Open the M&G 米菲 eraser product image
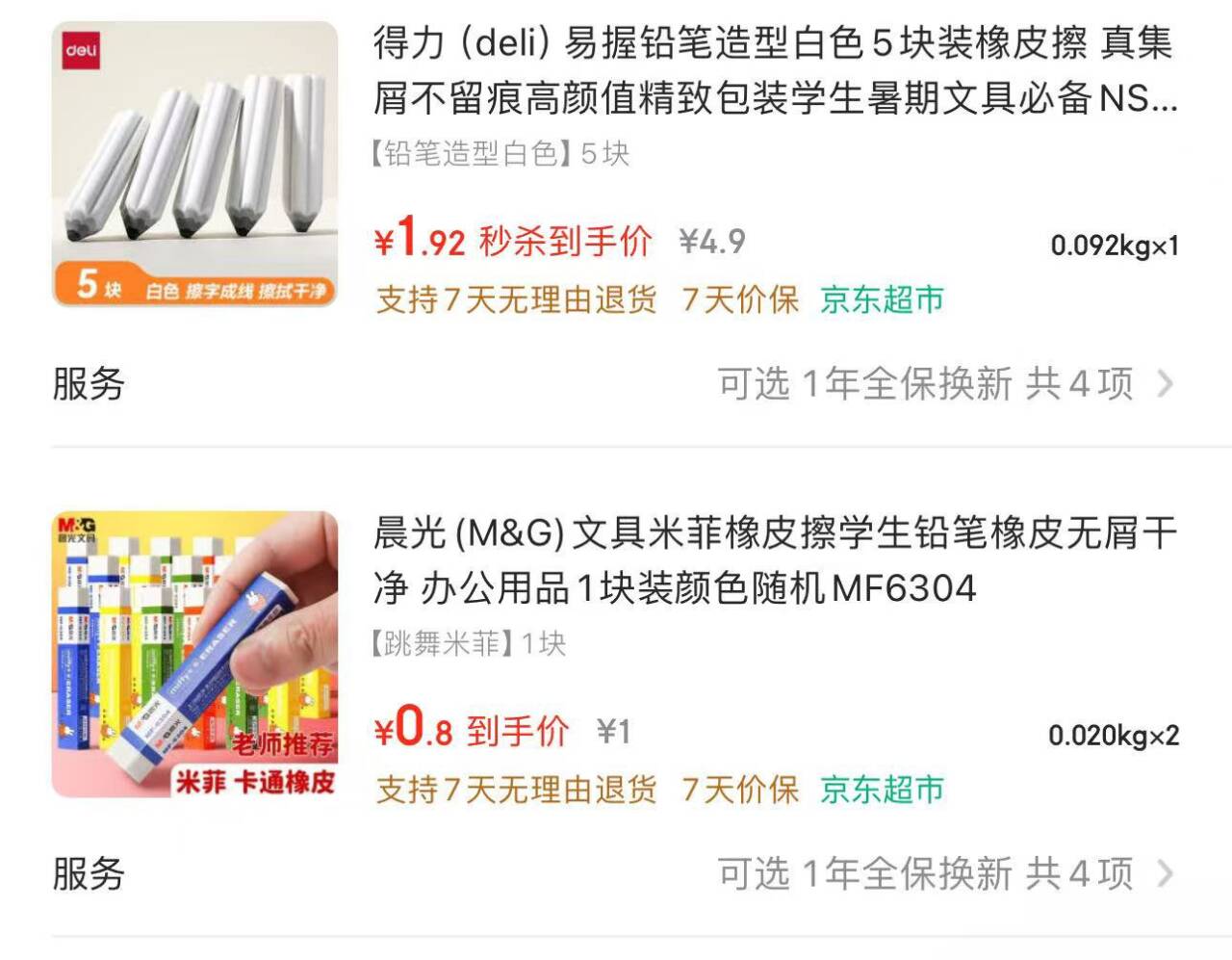 click(x=194, y=655)
